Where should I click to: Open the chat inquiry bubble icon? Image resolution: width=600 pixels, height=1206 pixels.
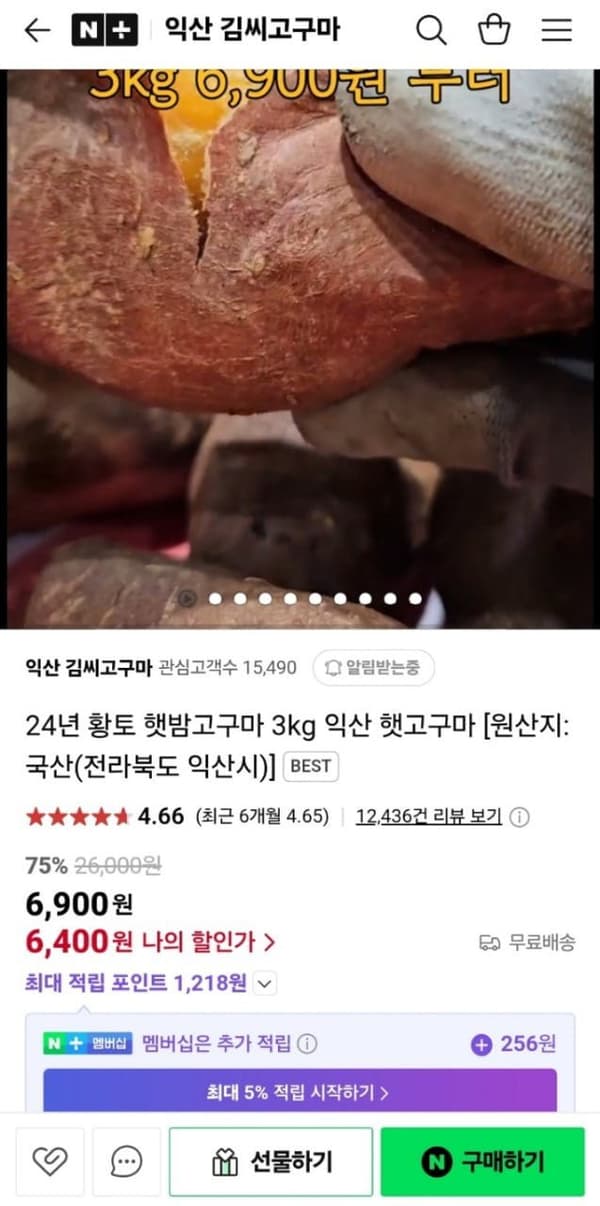(x=127, y=1161)
